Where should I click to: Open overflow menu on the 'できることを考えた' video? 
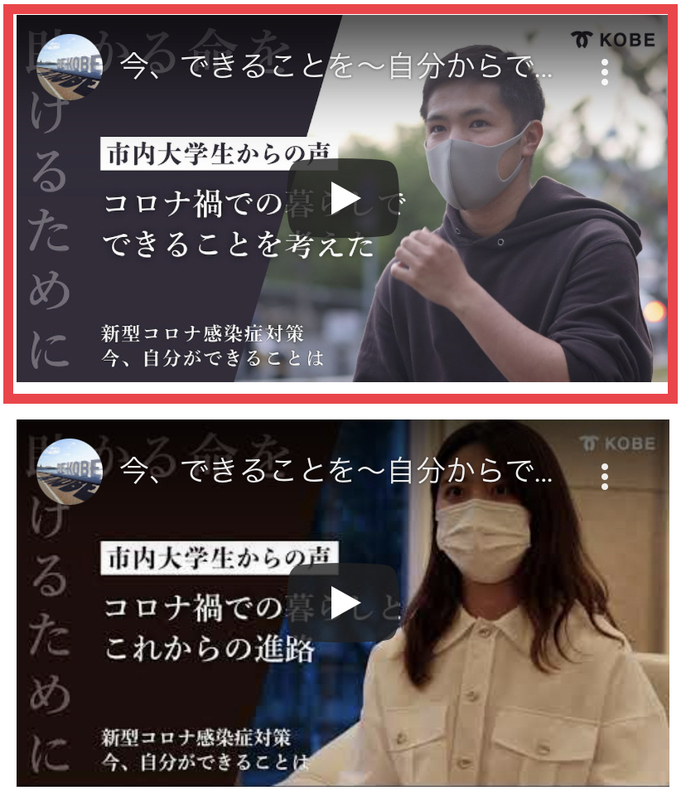point(605,72)
